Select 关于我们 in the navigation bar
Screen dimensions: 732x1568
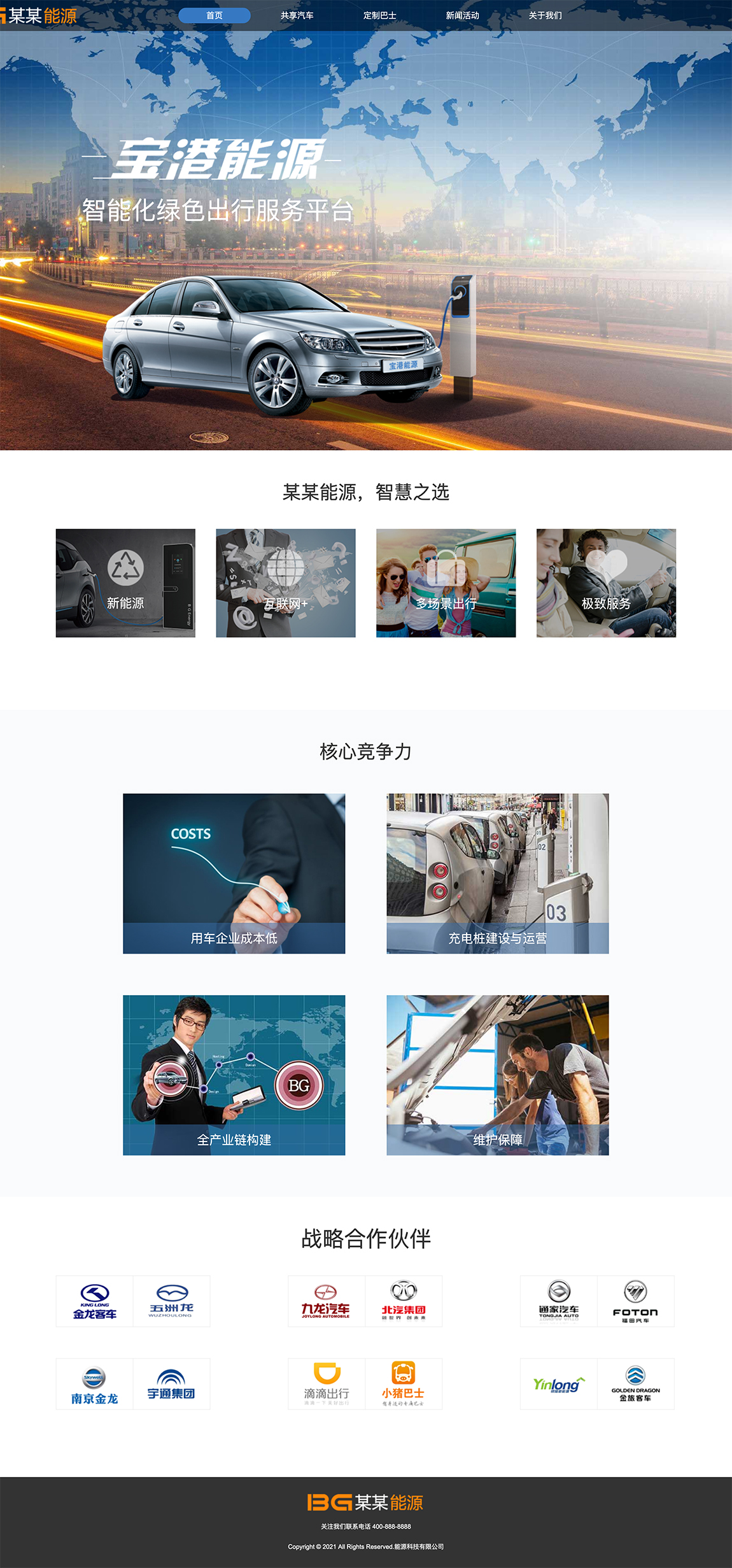545,15
